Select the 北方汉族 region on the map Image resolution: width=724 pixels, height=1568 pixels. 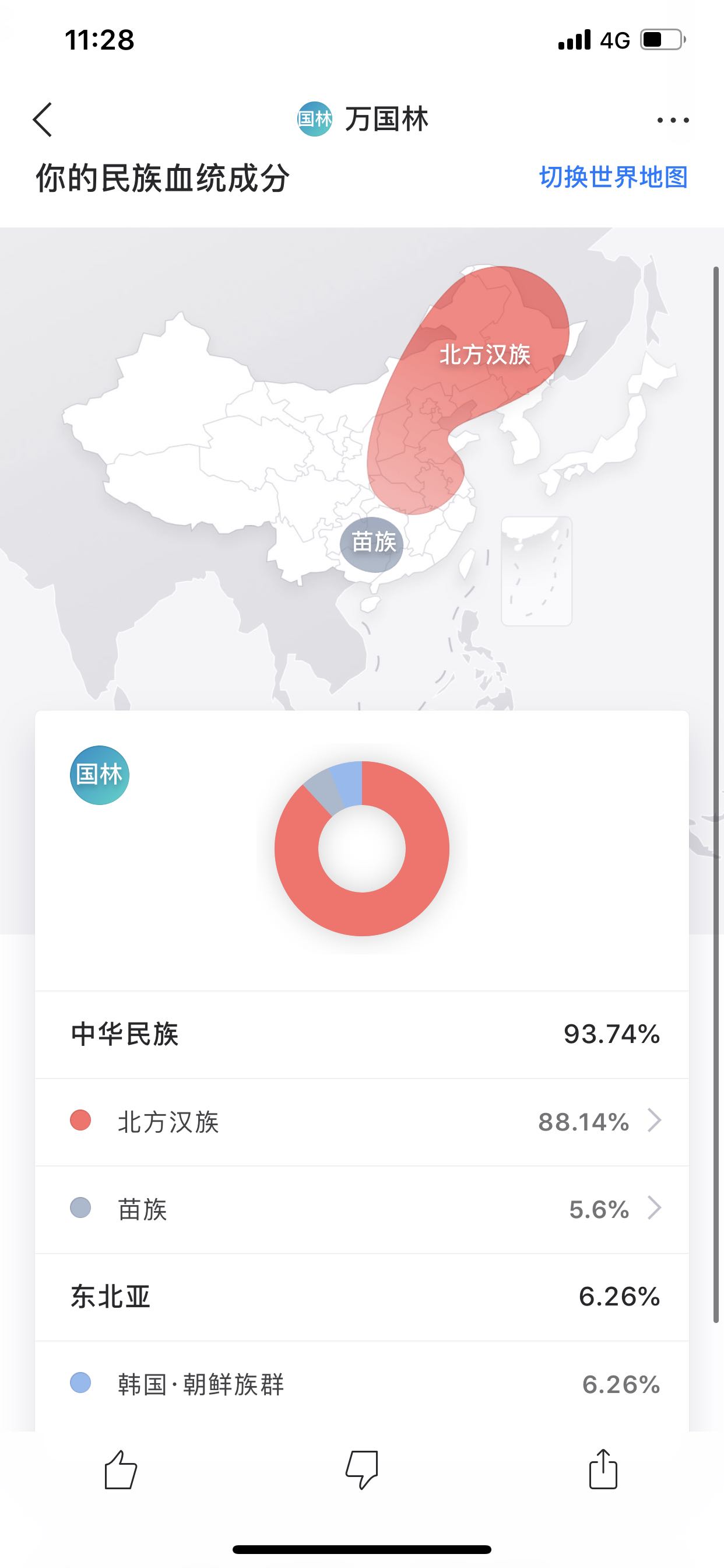pos(484,354)
